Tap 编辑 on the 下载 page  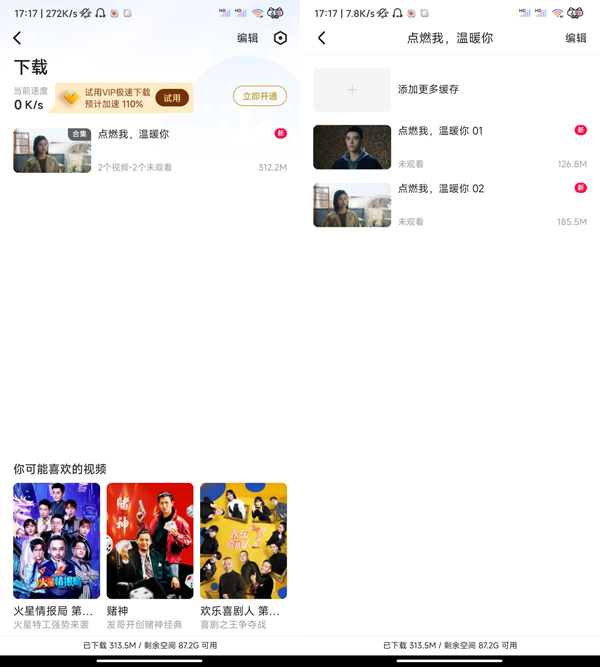[x=247, y=38]
